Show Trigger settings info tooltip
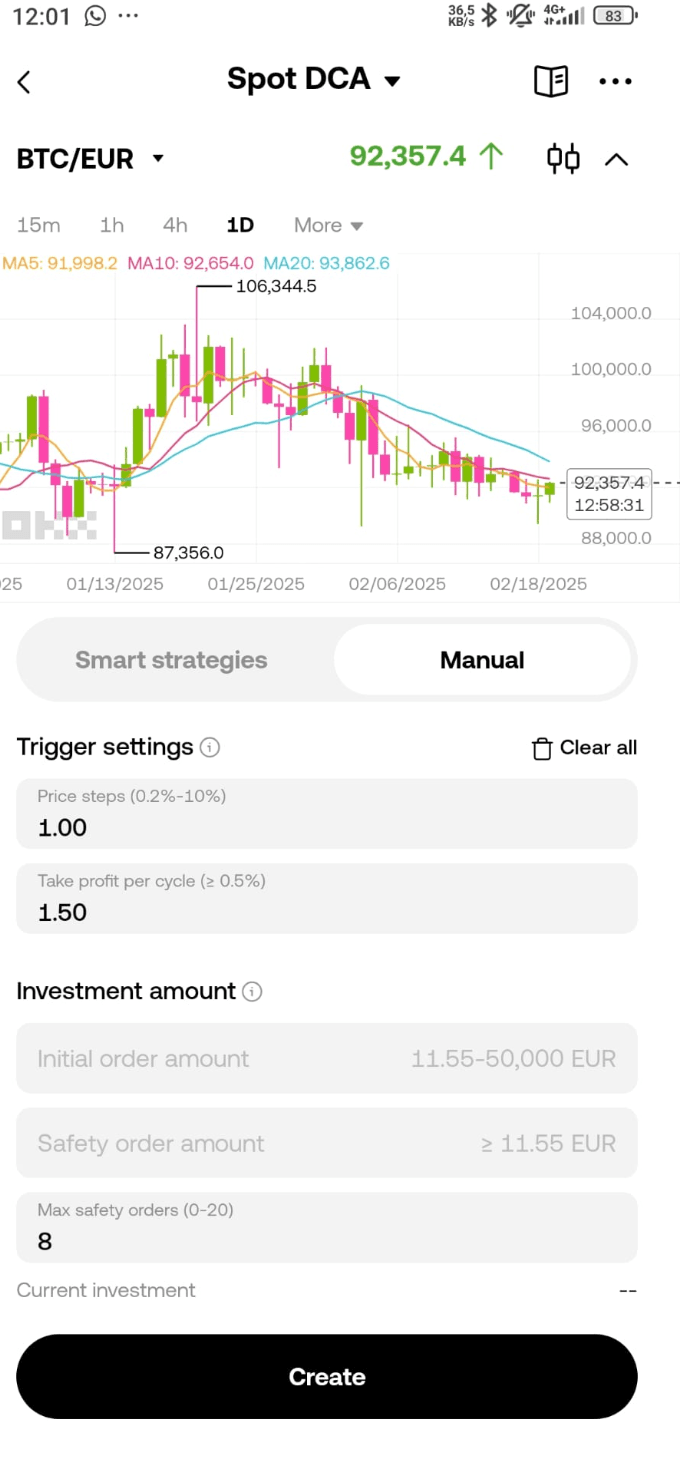Viewport: 688px width, 1470px height. tap(210, 747)
